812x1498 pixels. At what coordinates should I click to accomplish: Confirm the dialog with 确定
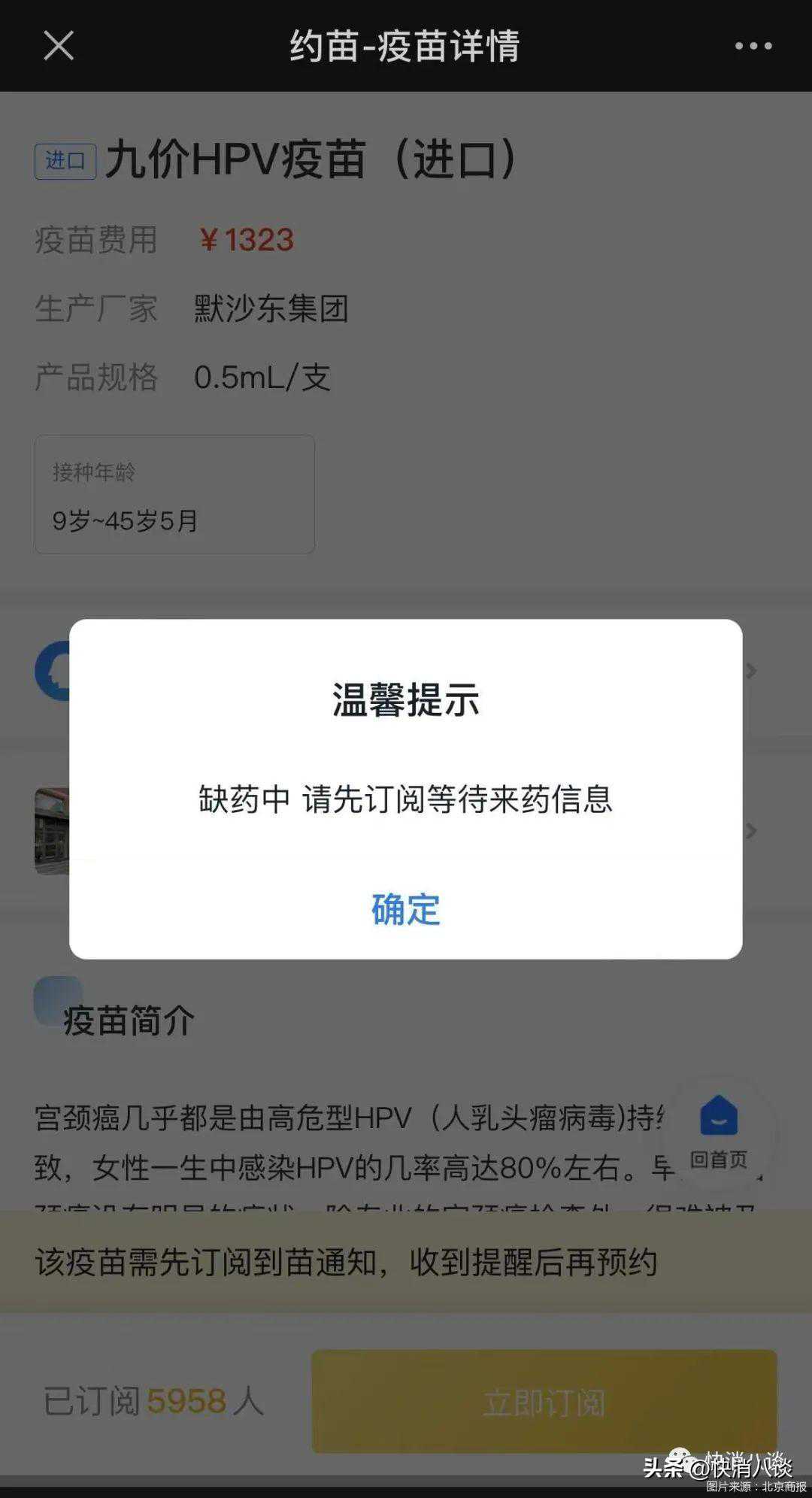(405, 909)
